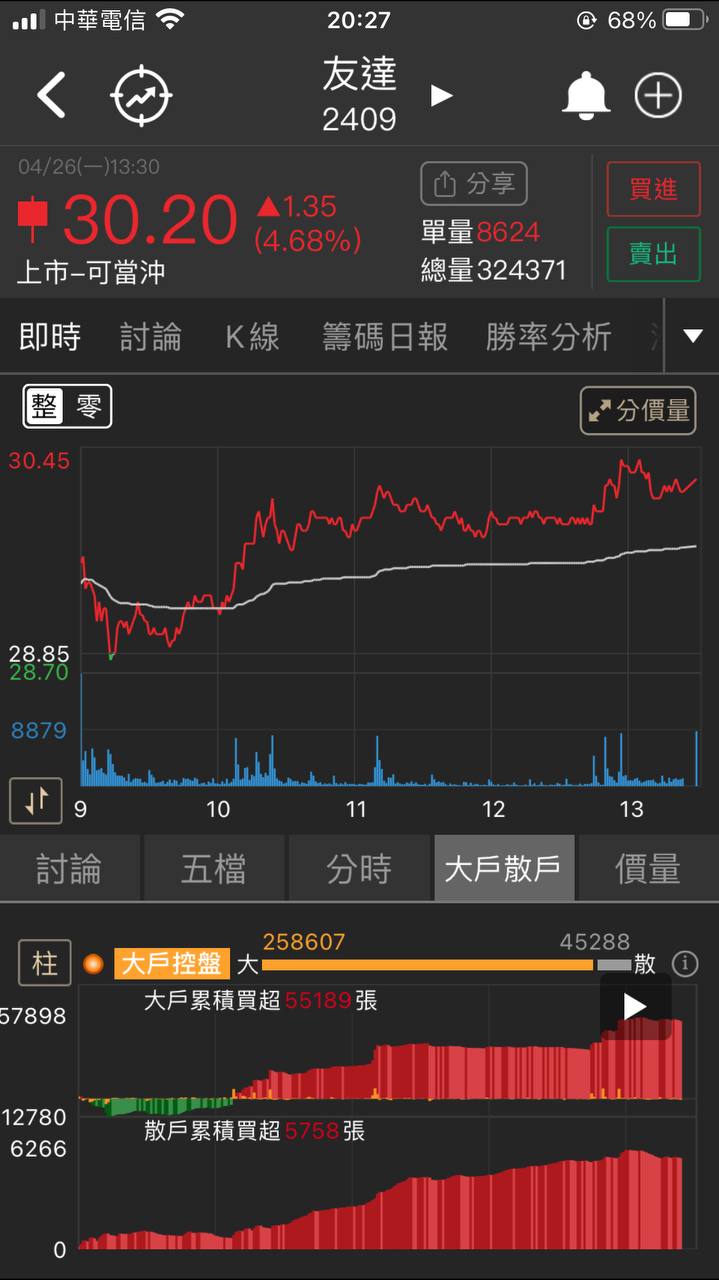Go back using the top-left arrow
Screen dimensions: 719x1280
[52, 96]
